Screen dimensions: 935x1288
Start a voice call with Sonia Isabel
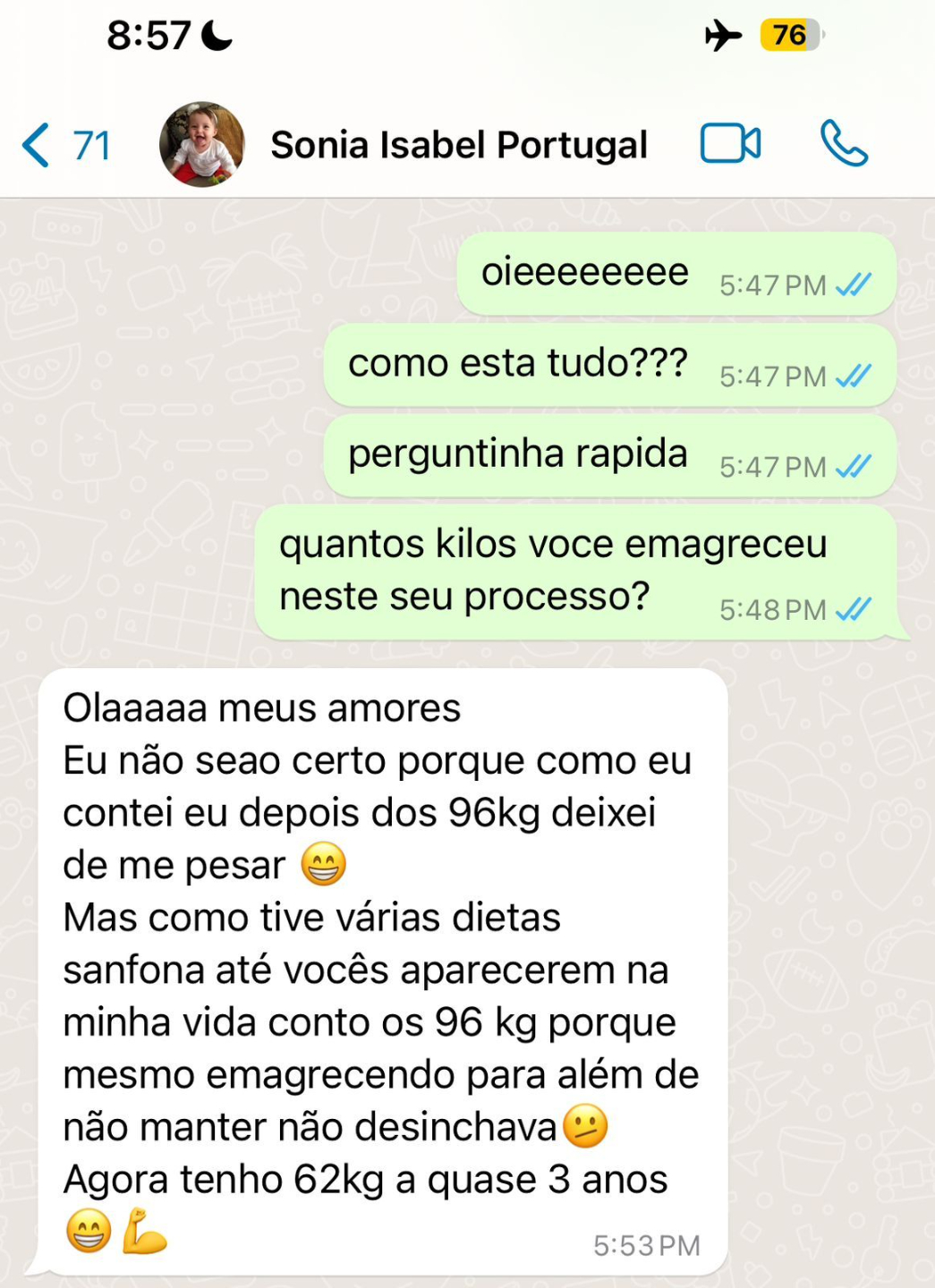point(843,144)
